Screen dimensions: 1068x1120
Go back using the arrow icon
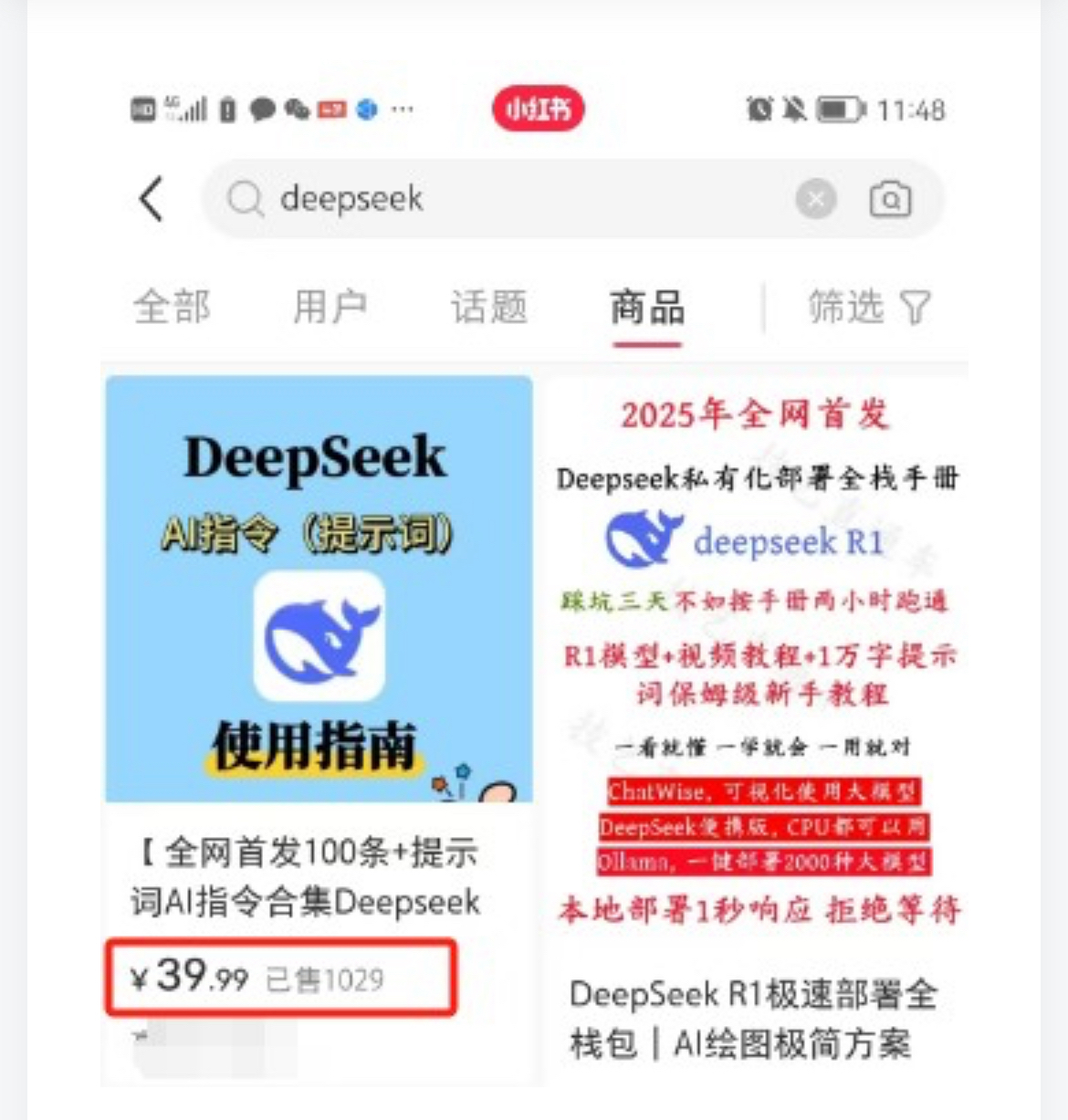(152, 199)
